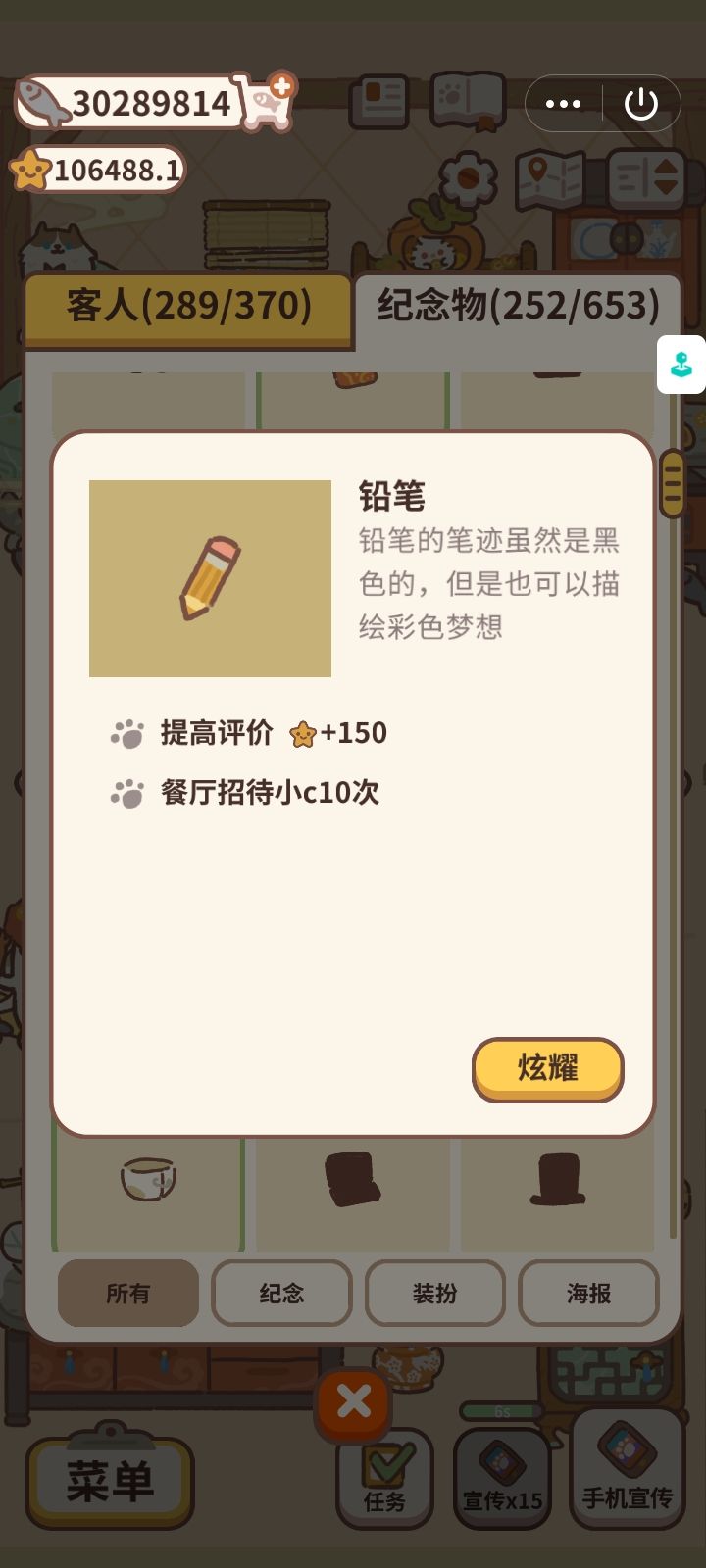Viewport: 706px width, 1568px height.
Task: Filter by 装扮 category
Action: pos(434,1293)
